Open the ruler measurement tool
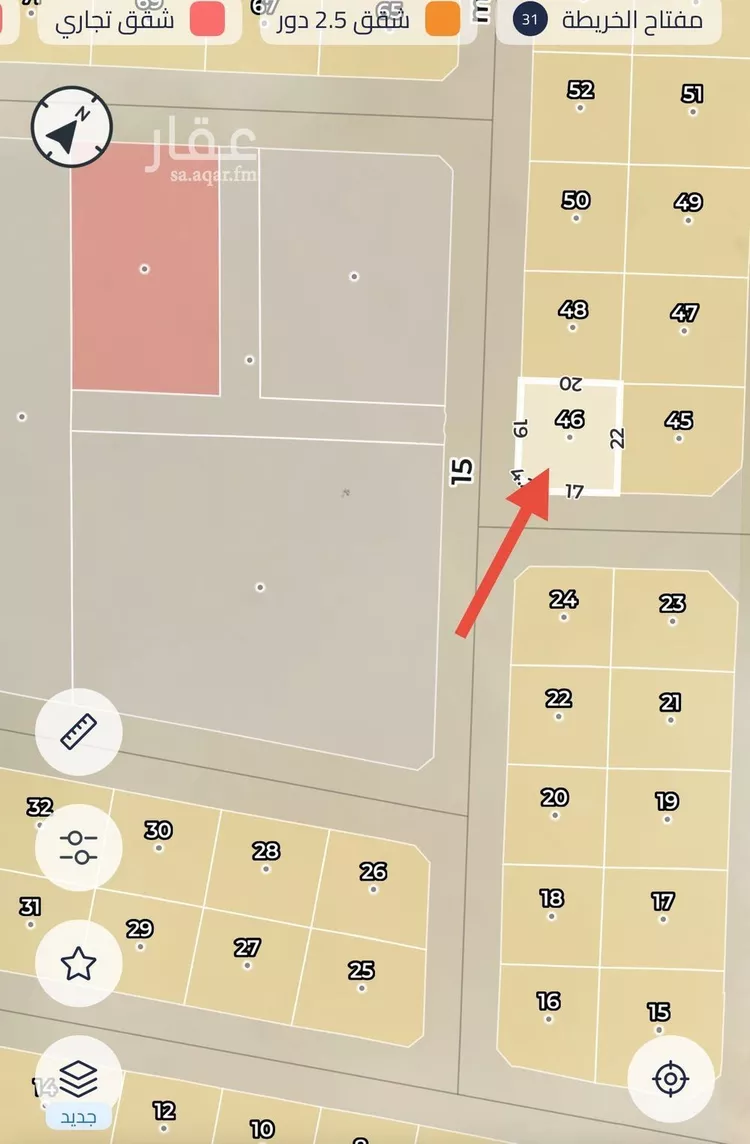750x1144 pixels. click(78, 732)
